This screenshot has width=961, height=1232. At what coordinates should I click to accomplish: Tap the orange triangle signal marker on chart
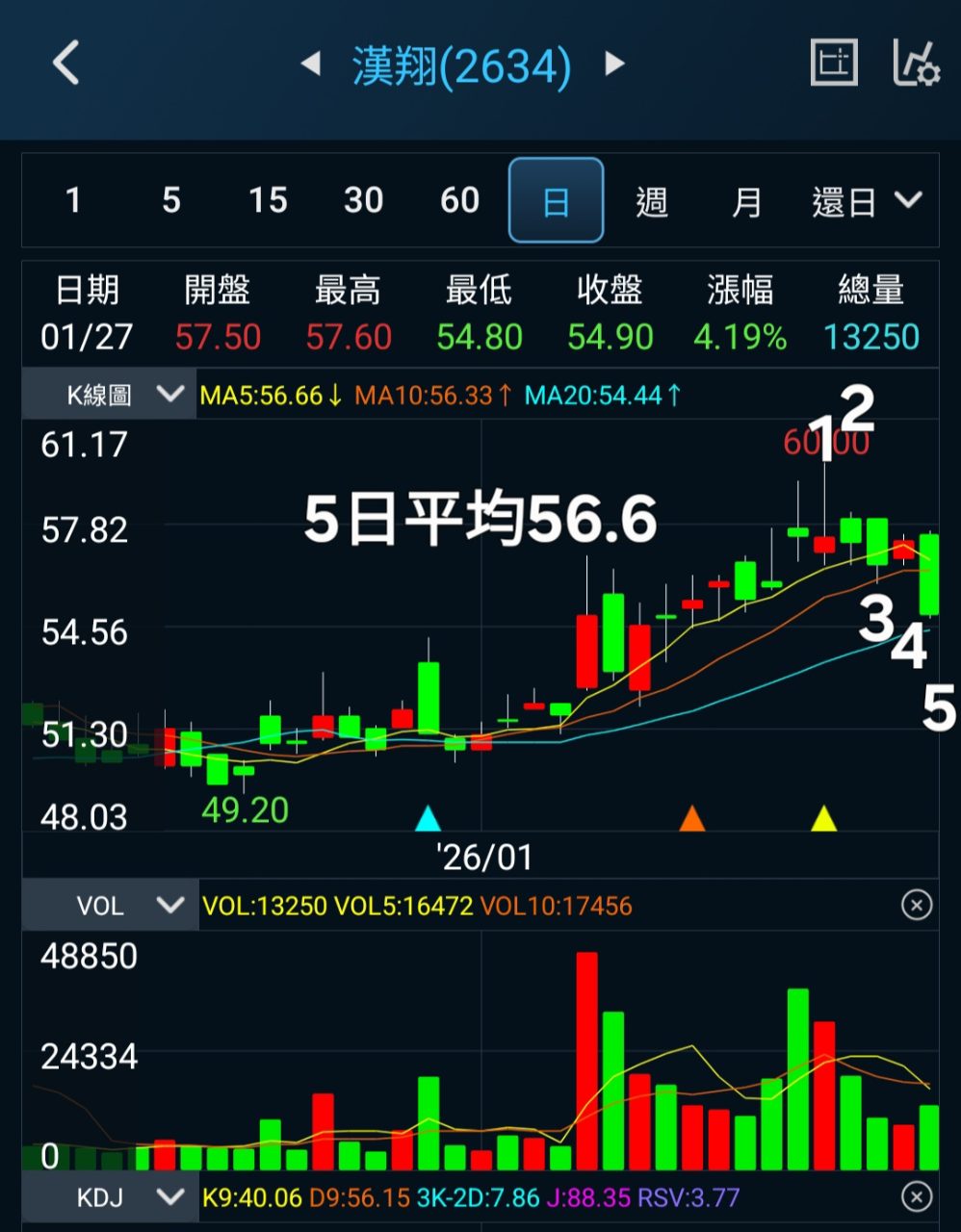pos(692,820)
